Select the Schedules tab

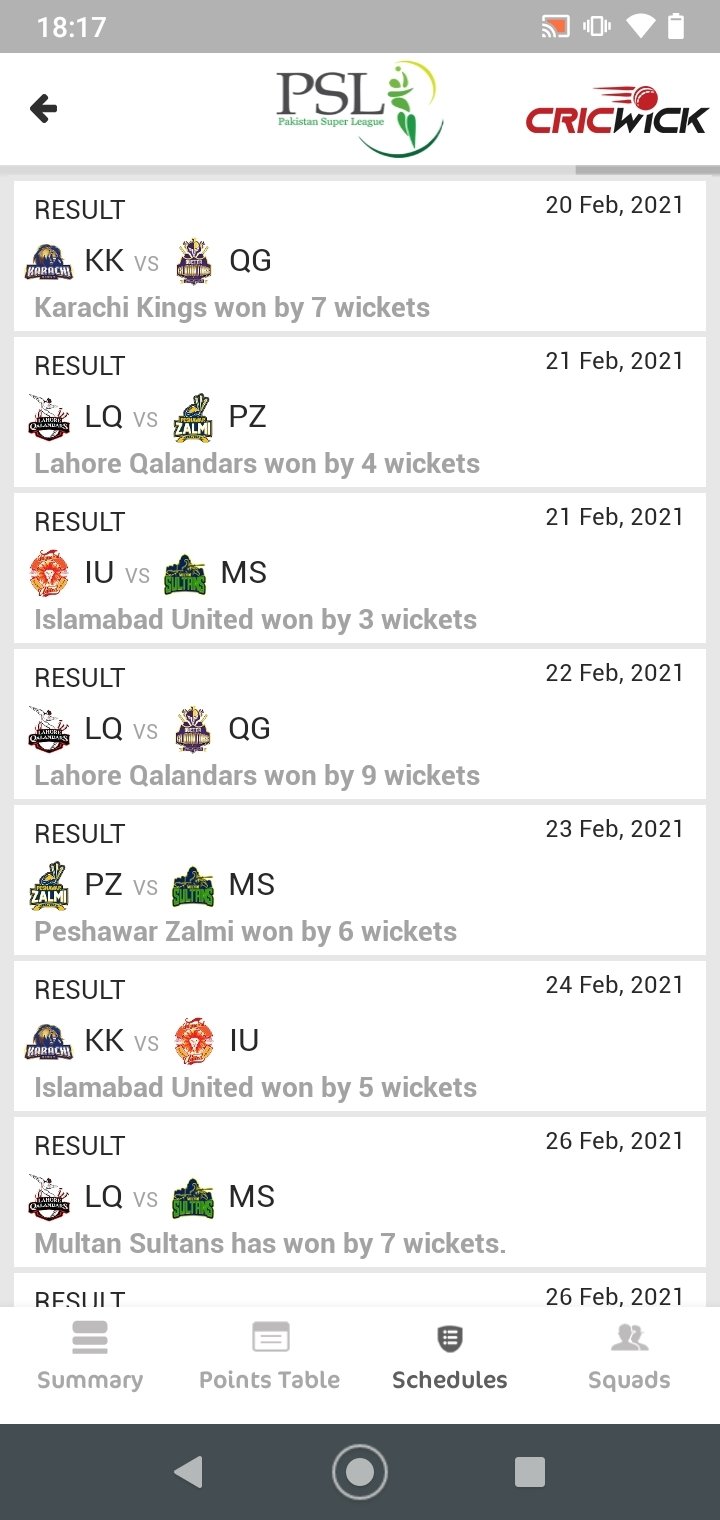(450, 1357)
